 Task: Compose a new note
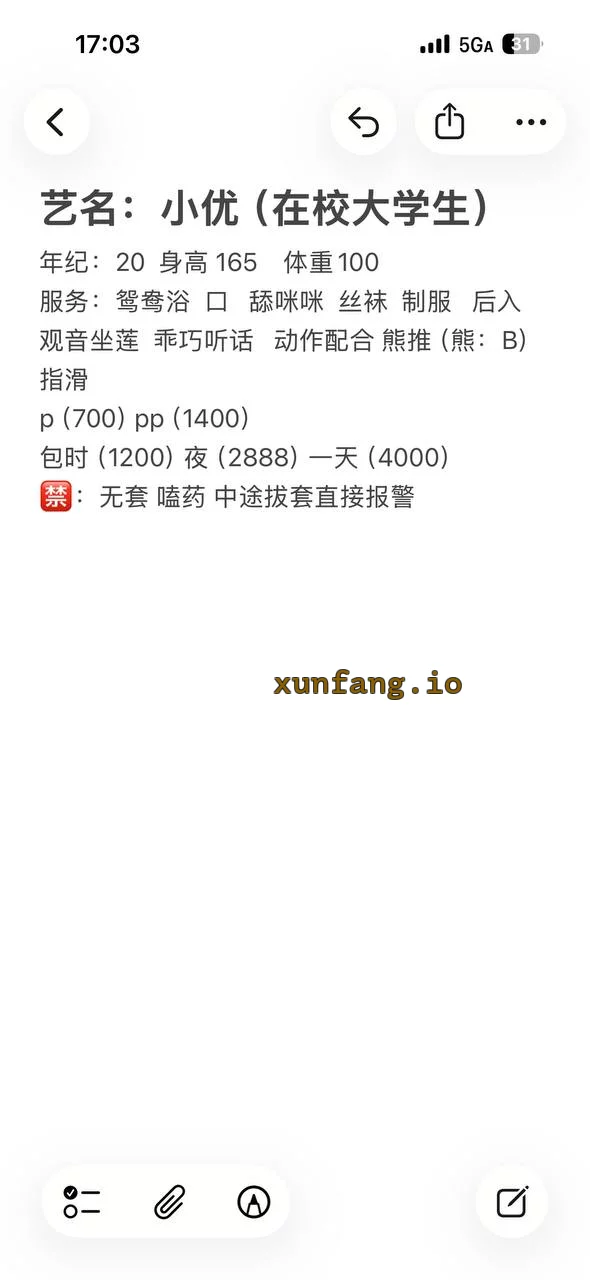[x=512, y=1201]
